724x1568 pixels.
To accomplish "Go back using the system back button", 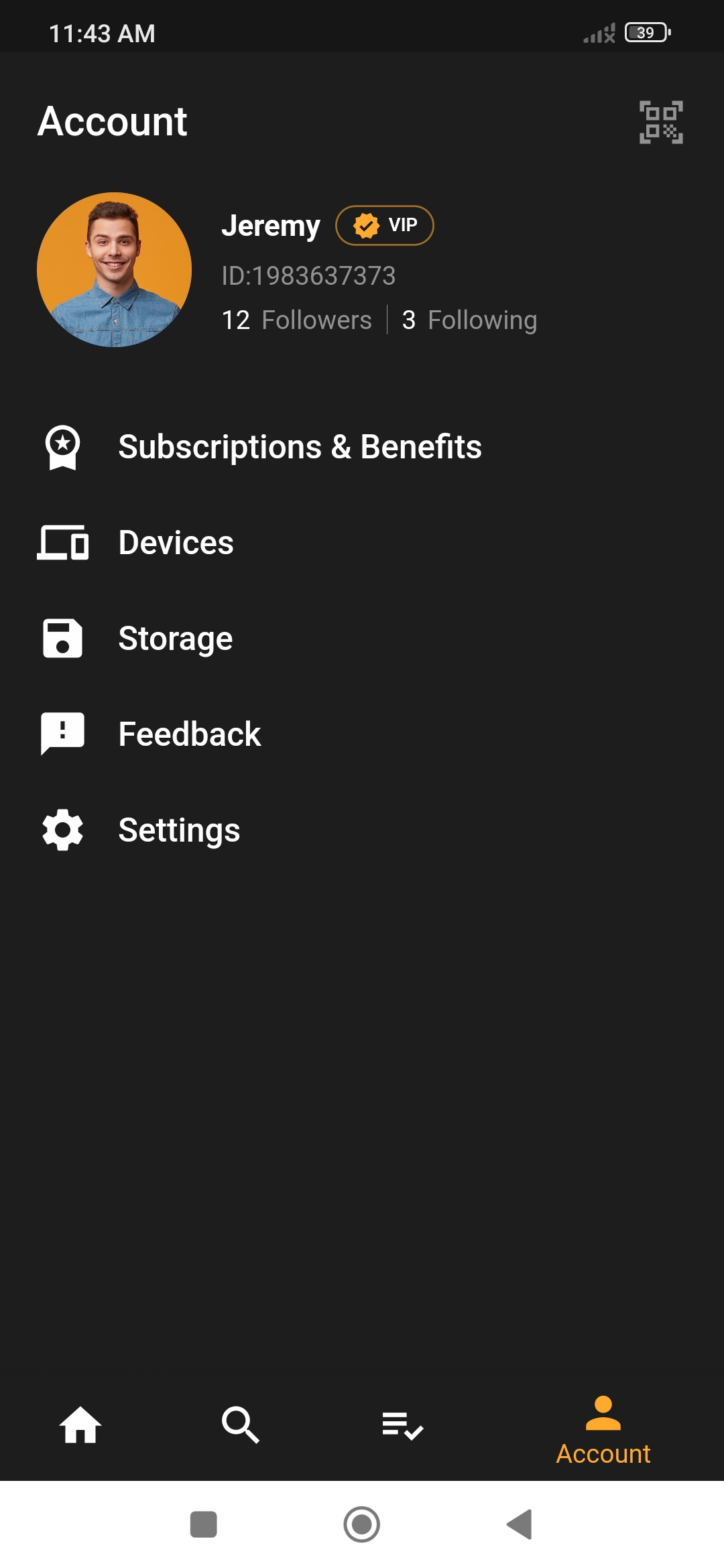I will (520, 1524).
